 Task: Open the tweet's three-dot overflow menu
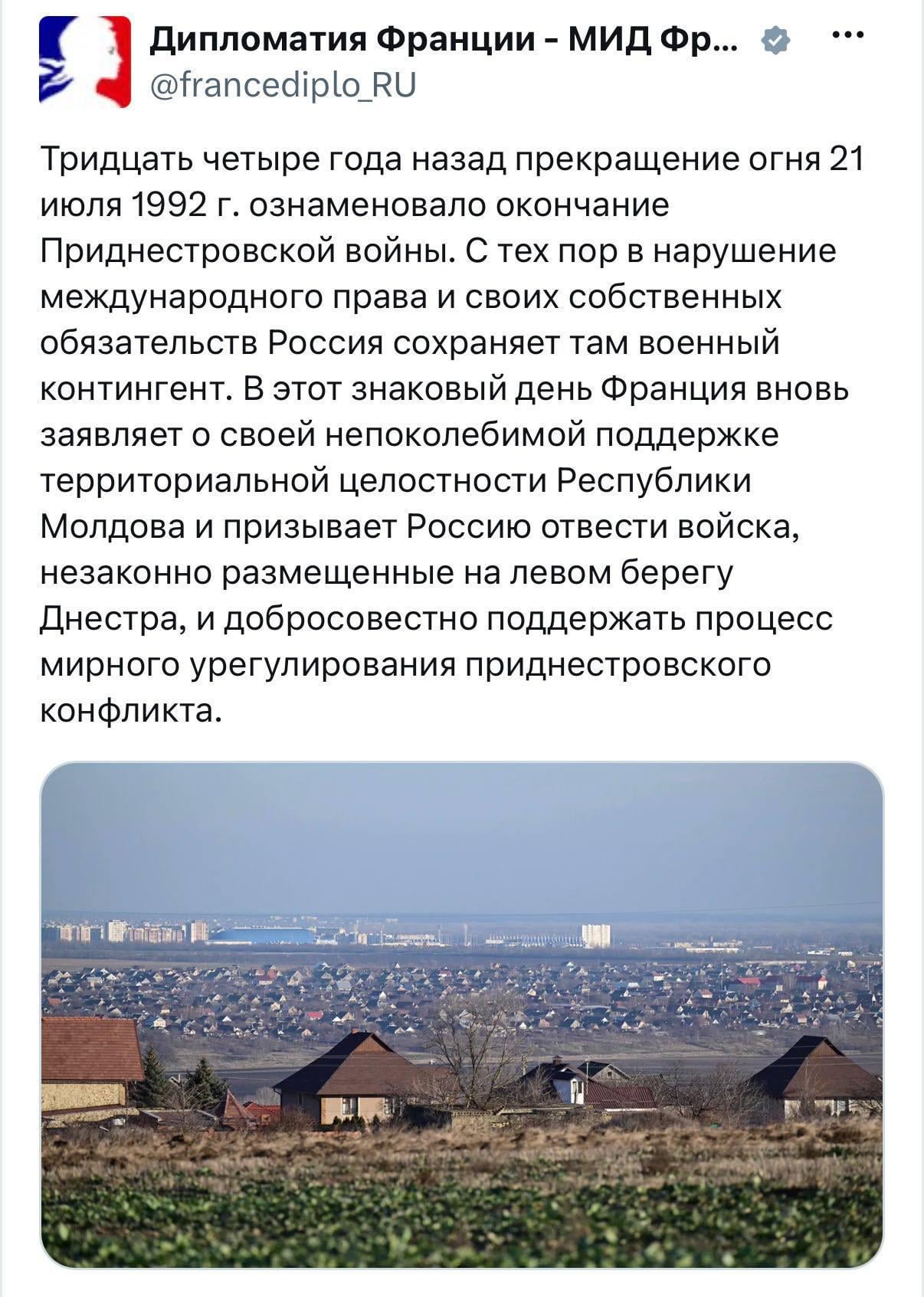[848, 35]
